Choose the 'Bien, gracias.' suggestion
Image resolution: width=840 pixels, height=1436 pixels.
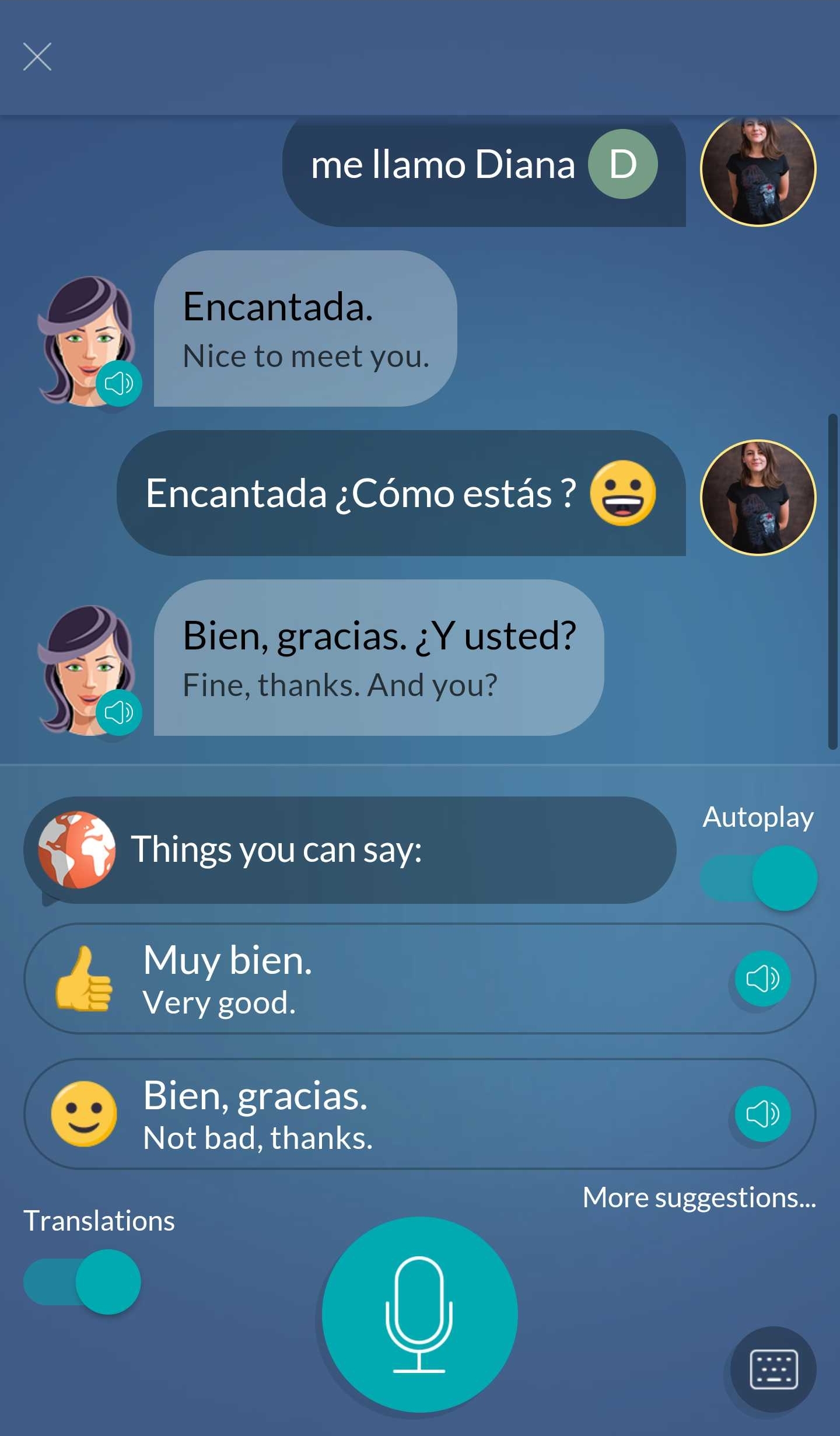[x=373, y=1114]
